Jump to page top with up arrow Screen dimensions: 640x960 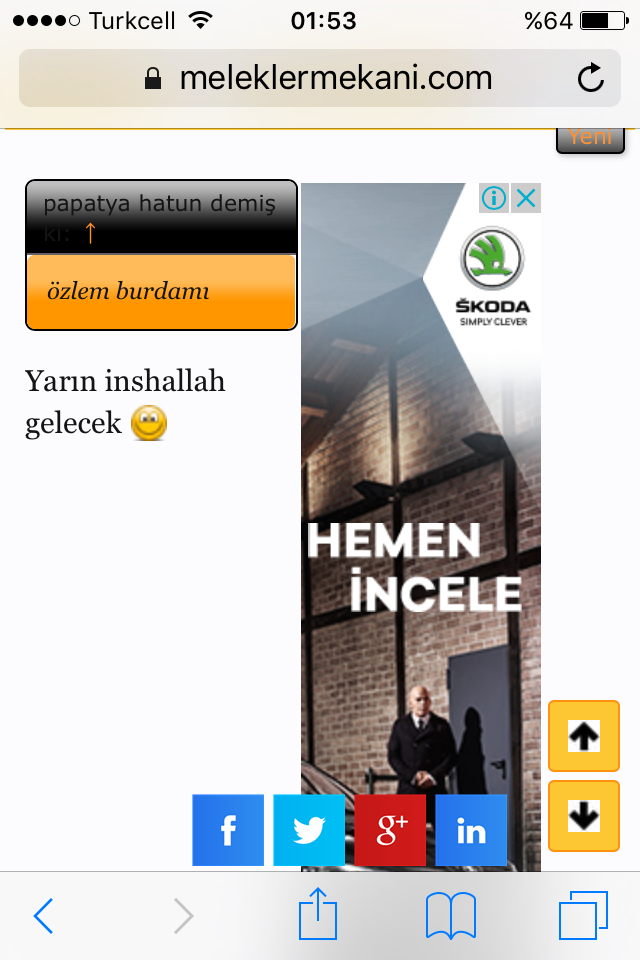tap(583, 736)
